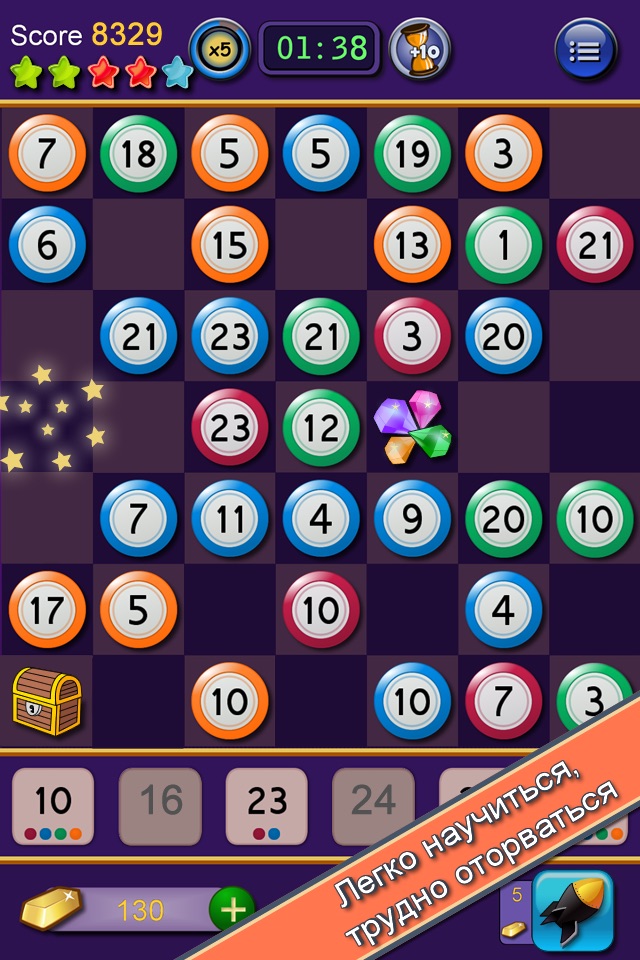Tap the green ball numbered 19
This screenshot has width=640, height=960.
tap(413, 154)
